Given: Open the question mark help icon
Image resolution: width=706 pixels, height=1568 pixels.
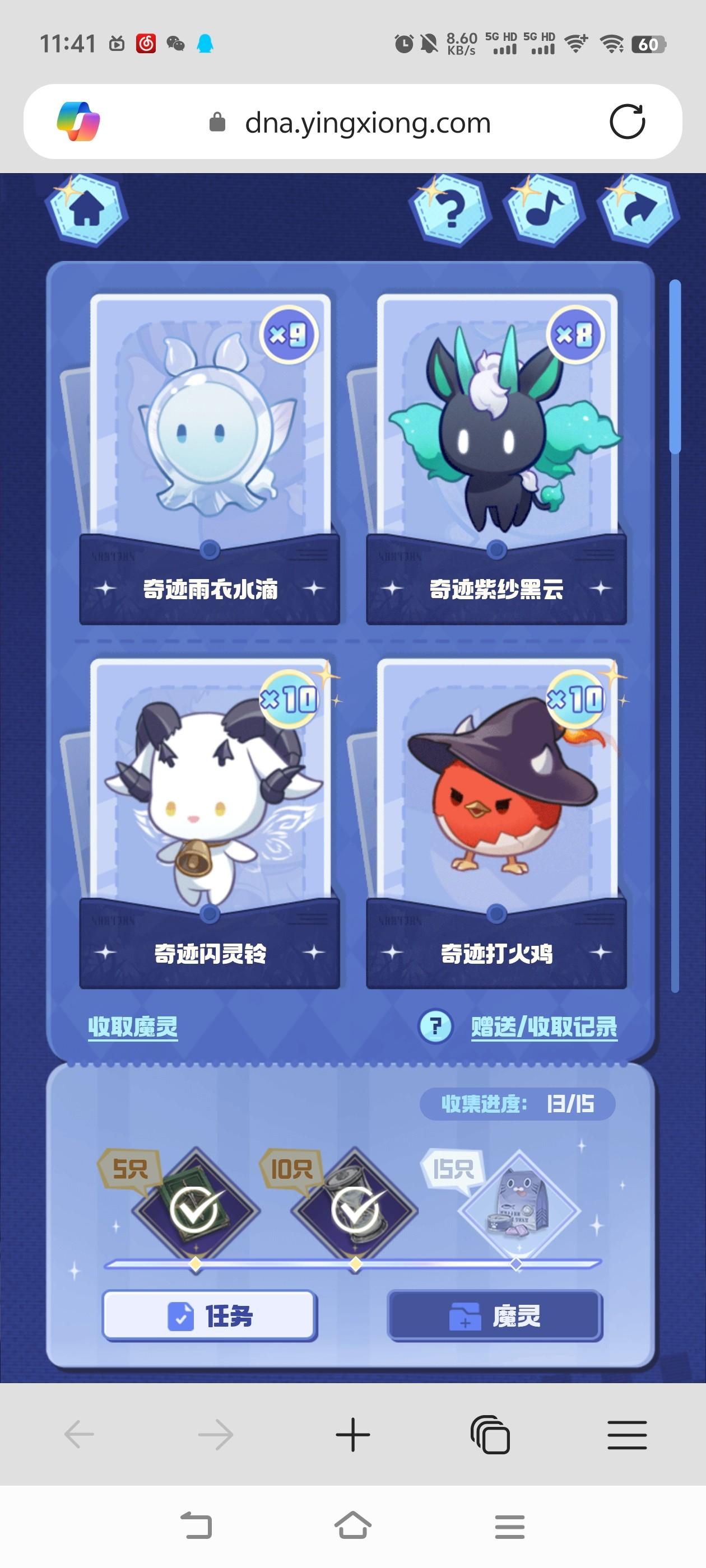Looking at the screenshot, I should click(x=450, y=211).
